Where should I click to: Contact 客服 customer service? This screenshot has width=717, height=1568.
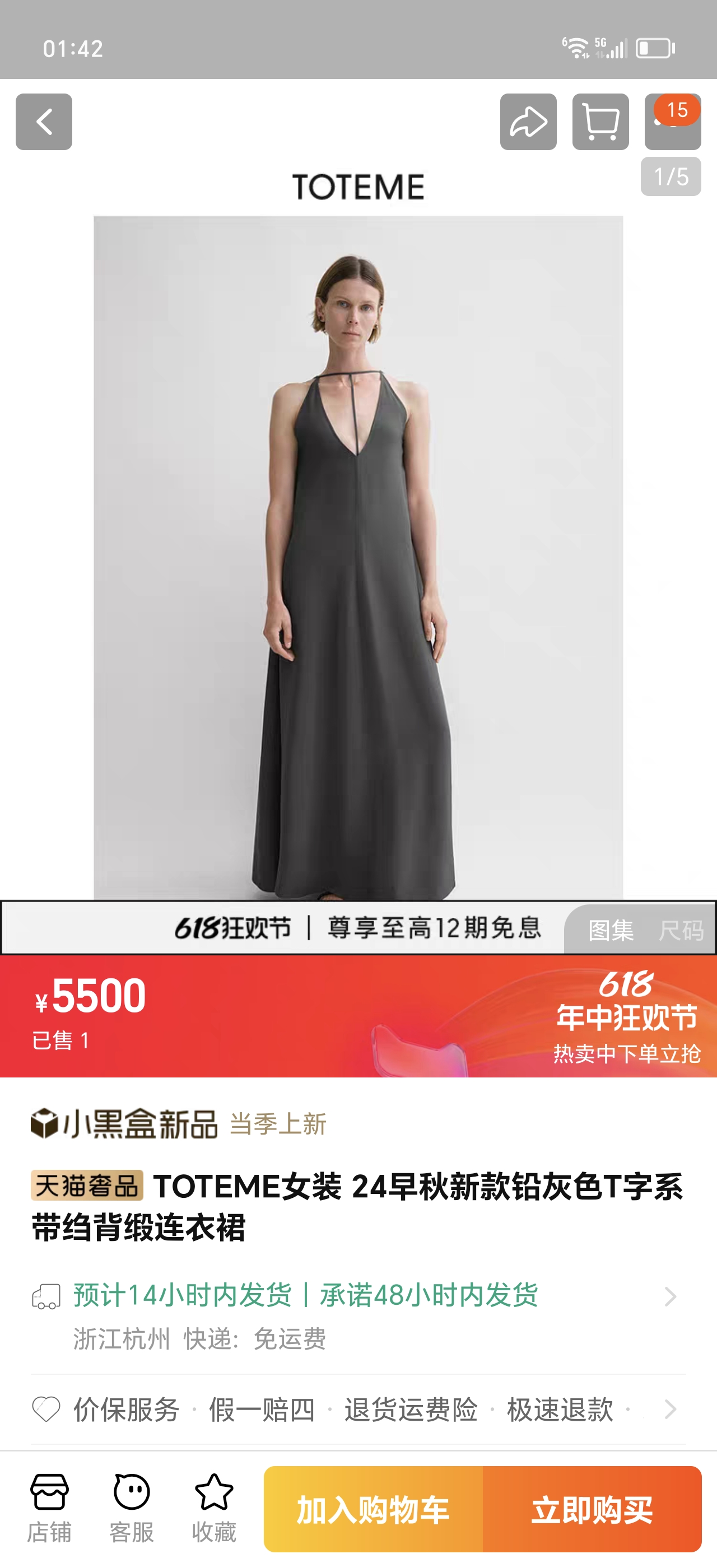pos(132,1508)
